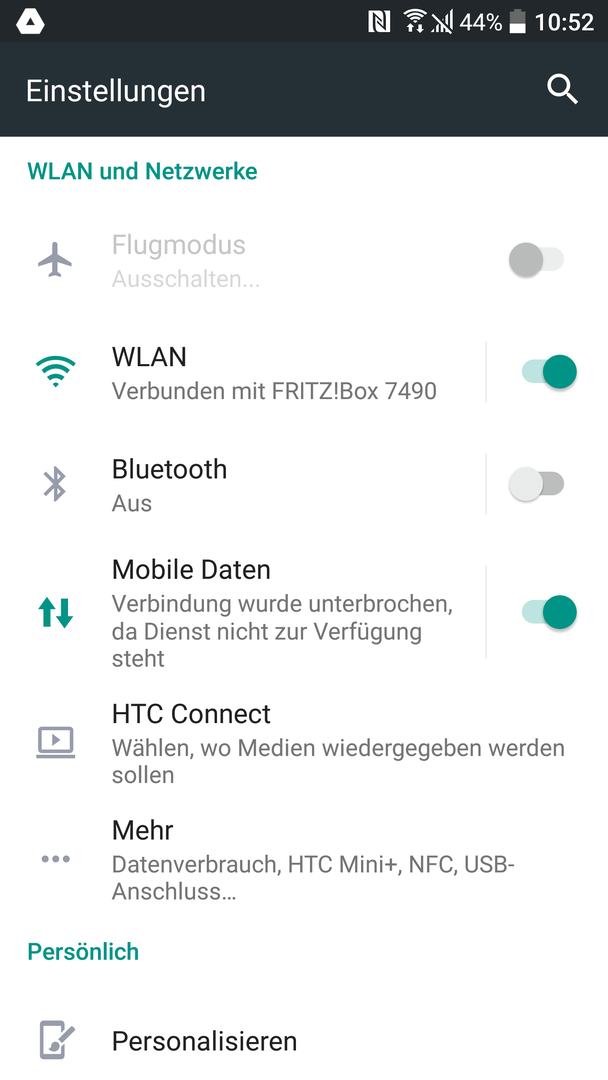Open the search icon in Einstellungen
The image size is (608, 1080).
[562, 90]
